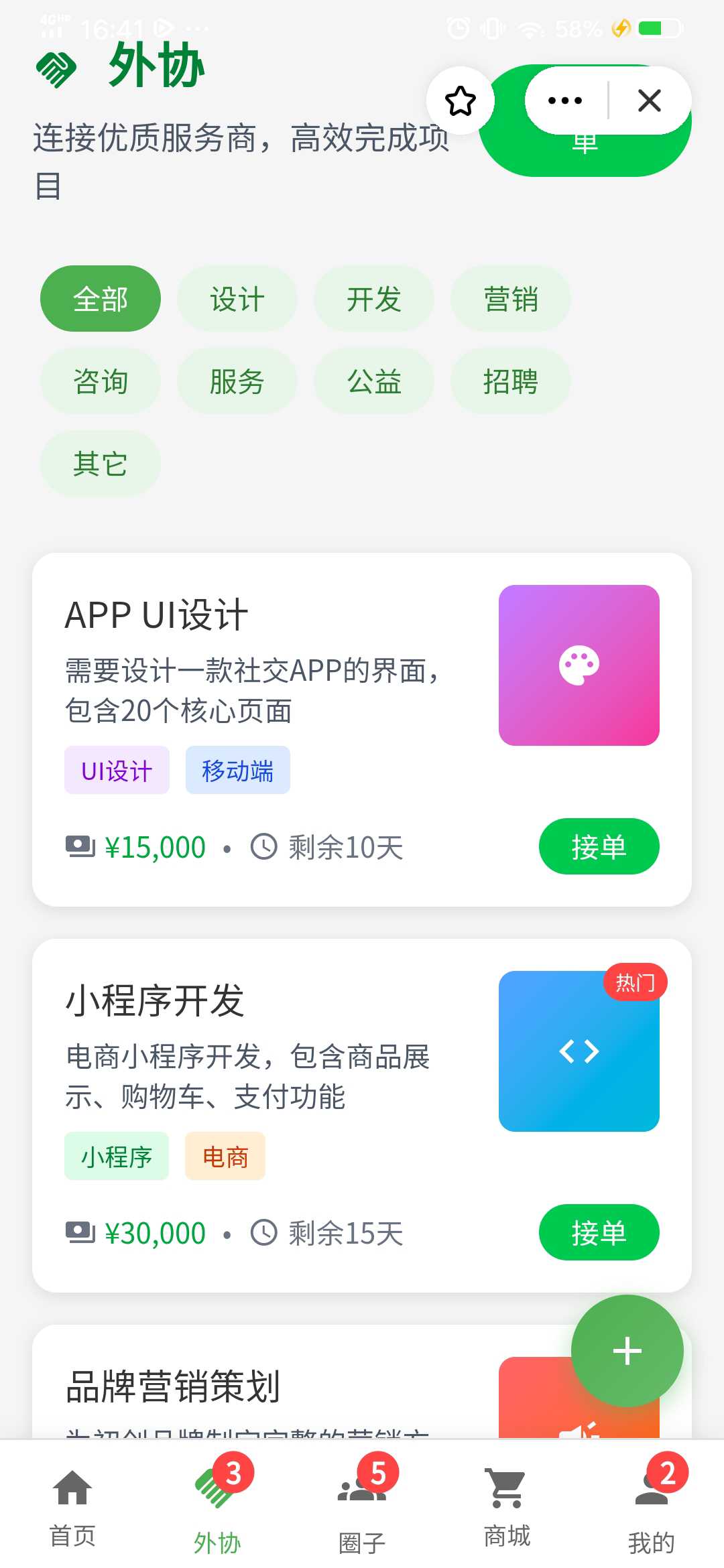Viewport: 724px width, 1568px height.
Task: Filter tasks by 开发
Action: point(373,299)
